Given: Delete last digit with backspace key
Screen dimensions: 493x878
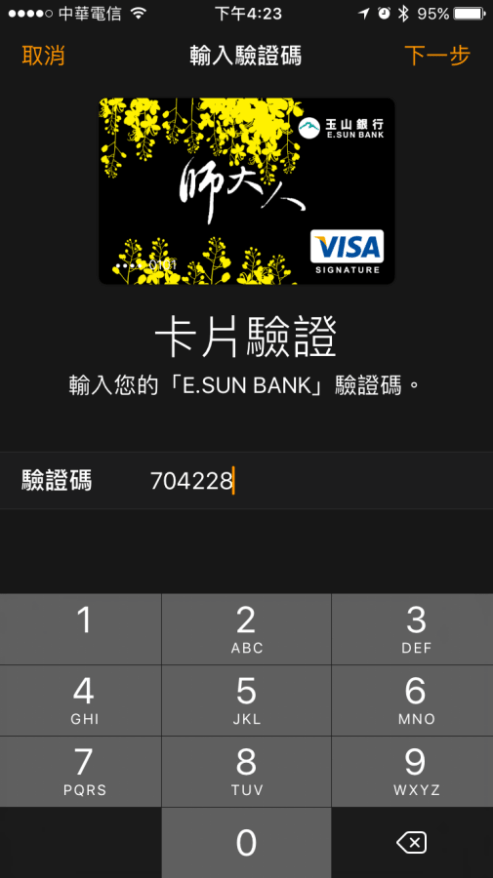Looking at the screenshot, I should pos(413,843).
